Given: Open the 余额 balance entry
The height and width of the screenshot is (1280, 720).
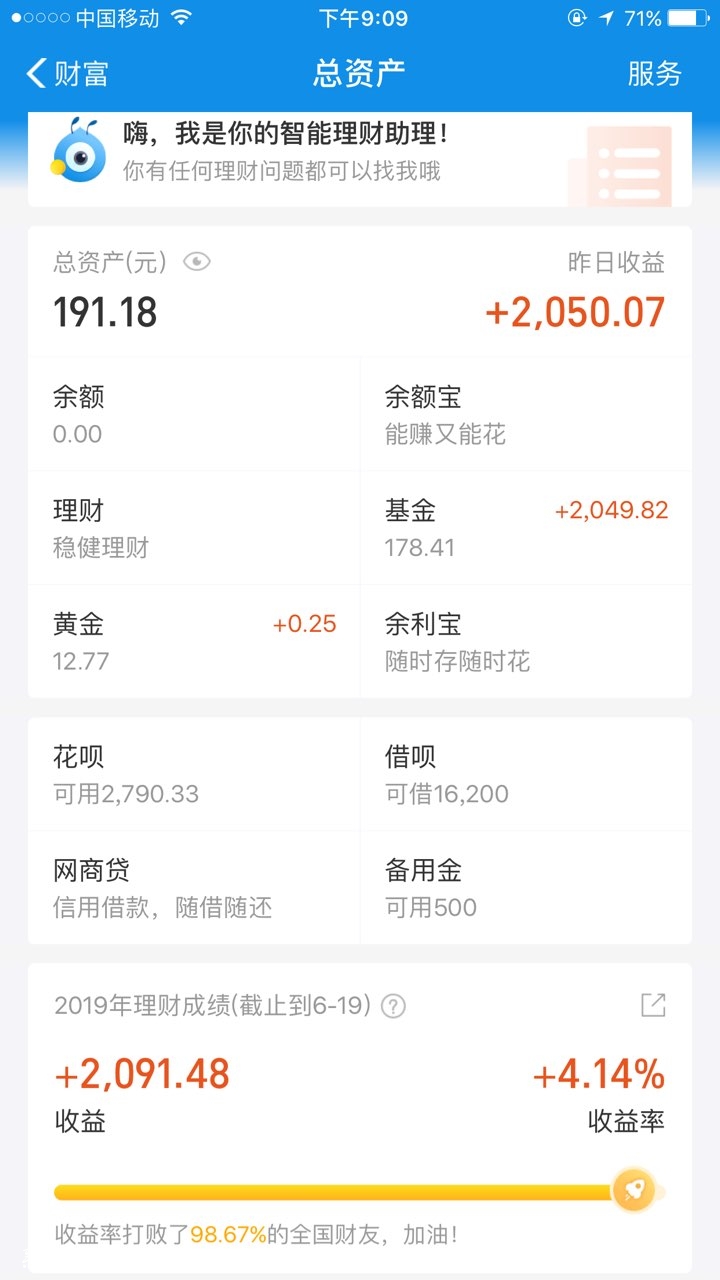Looking at the screenshot, I should [x=194, y=414].
